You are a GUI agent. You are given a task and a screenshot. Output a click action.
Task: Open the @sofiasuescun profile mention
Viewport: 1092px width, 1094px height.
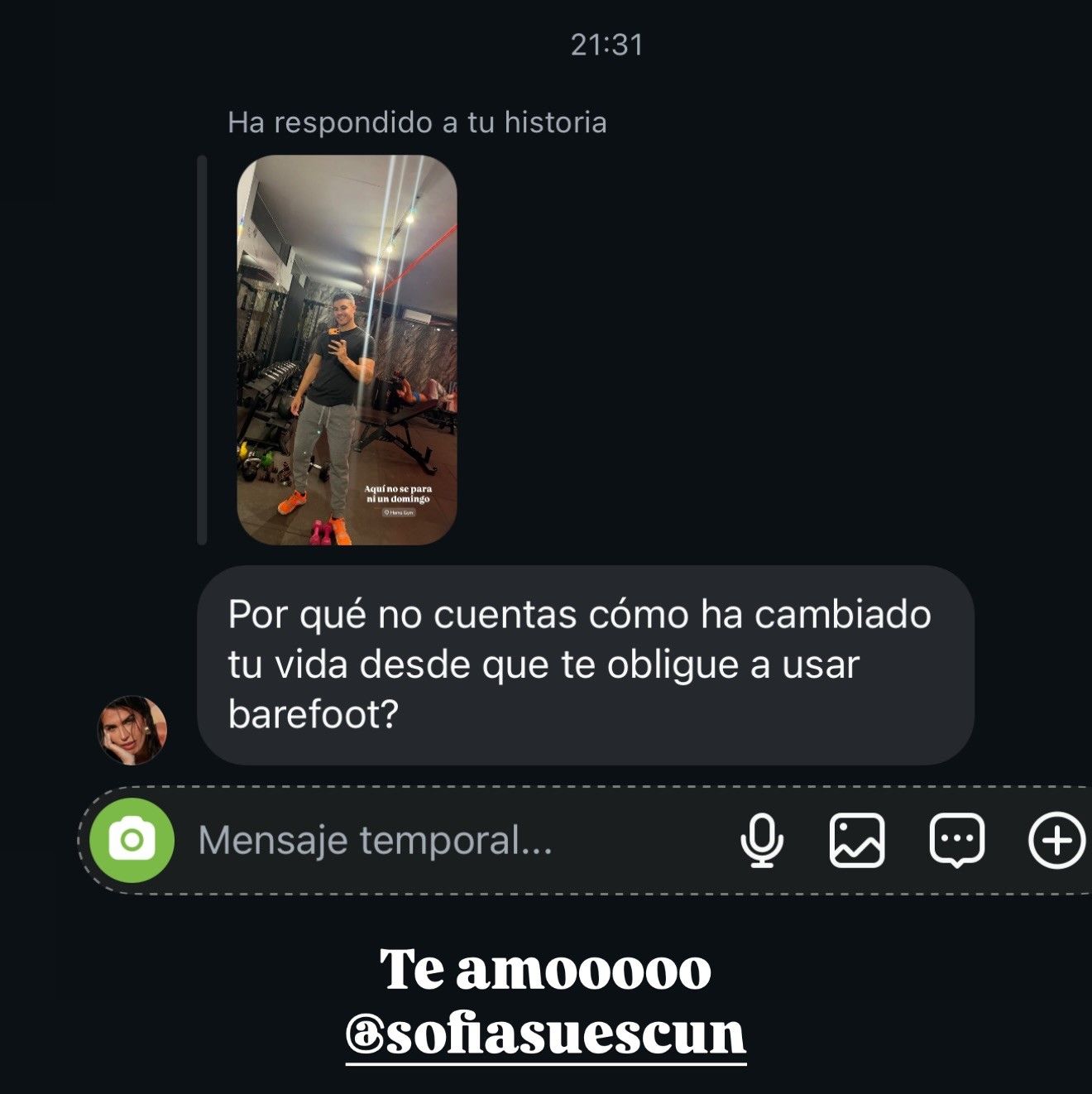[547, 1033]
